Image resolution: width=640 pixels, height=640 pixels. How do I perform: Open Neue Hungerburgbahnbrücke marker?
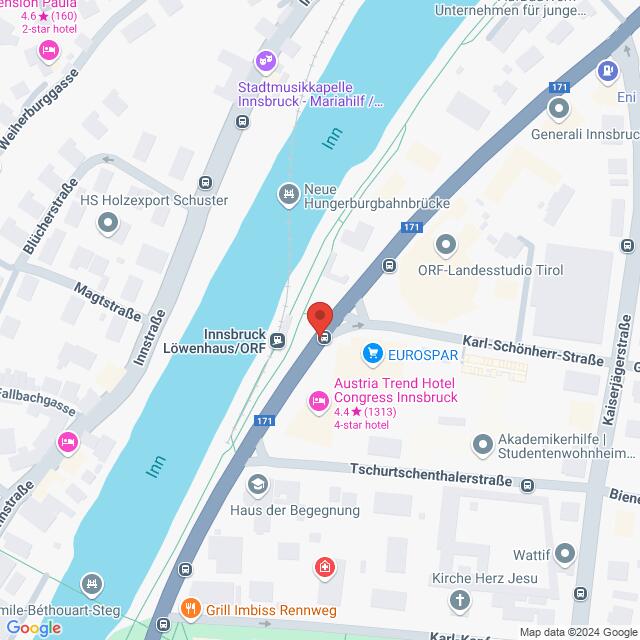[x=289, y=191]
